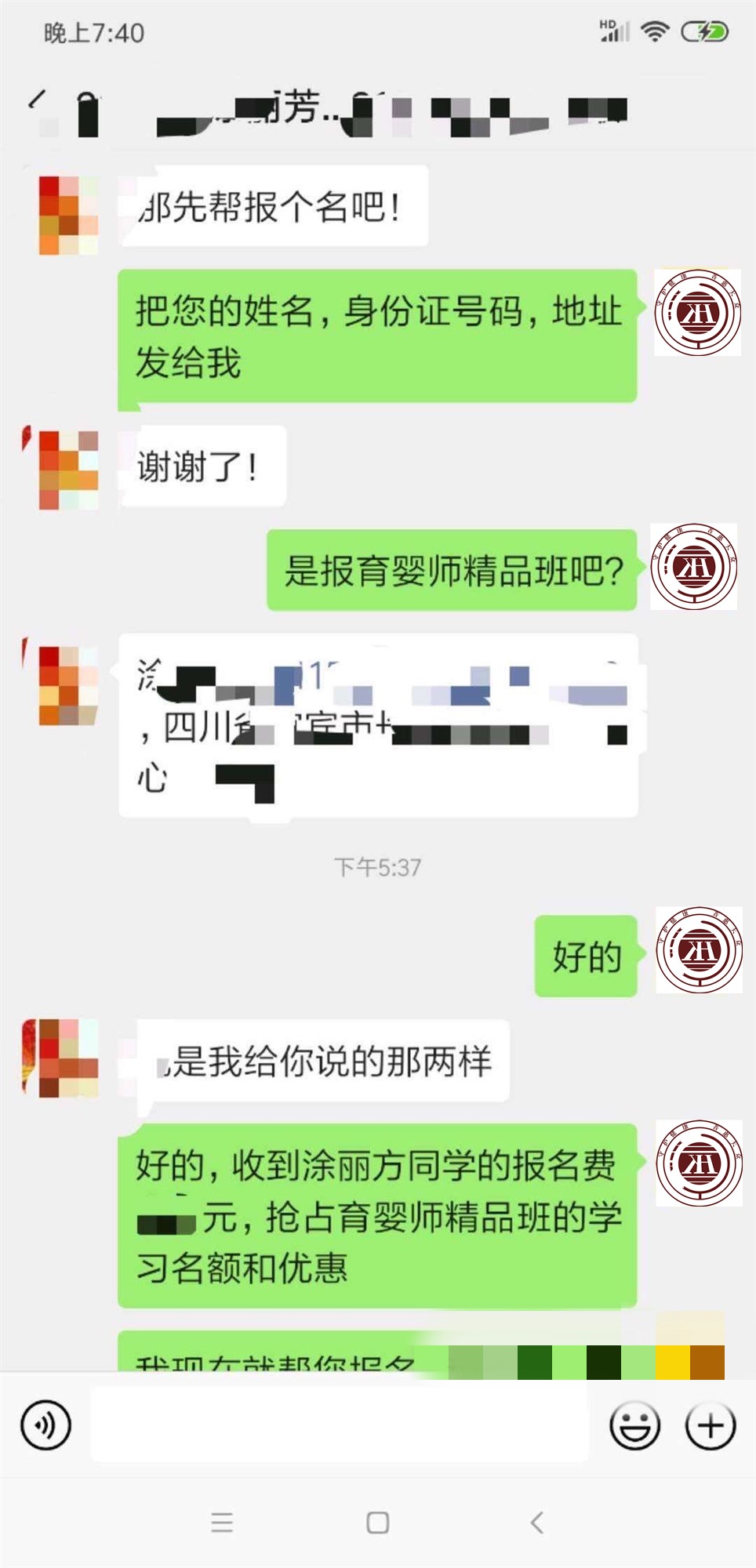The height and width of the screenshot is (1568, 756).
Task: Open the plus attachment menu
Action: point(711,1425)
